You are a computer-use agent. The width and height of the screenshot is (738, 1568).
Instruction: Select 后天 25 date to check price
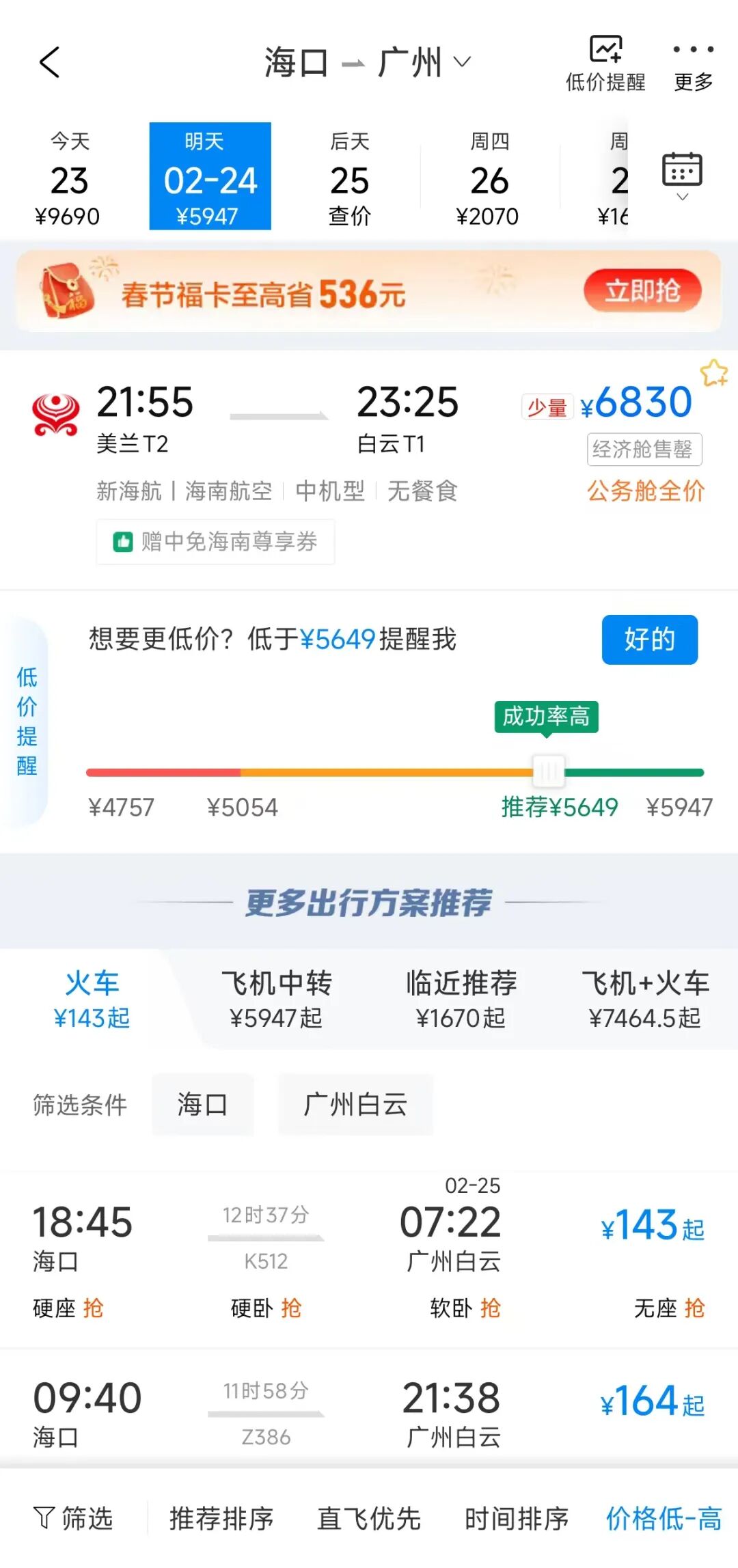349,178
